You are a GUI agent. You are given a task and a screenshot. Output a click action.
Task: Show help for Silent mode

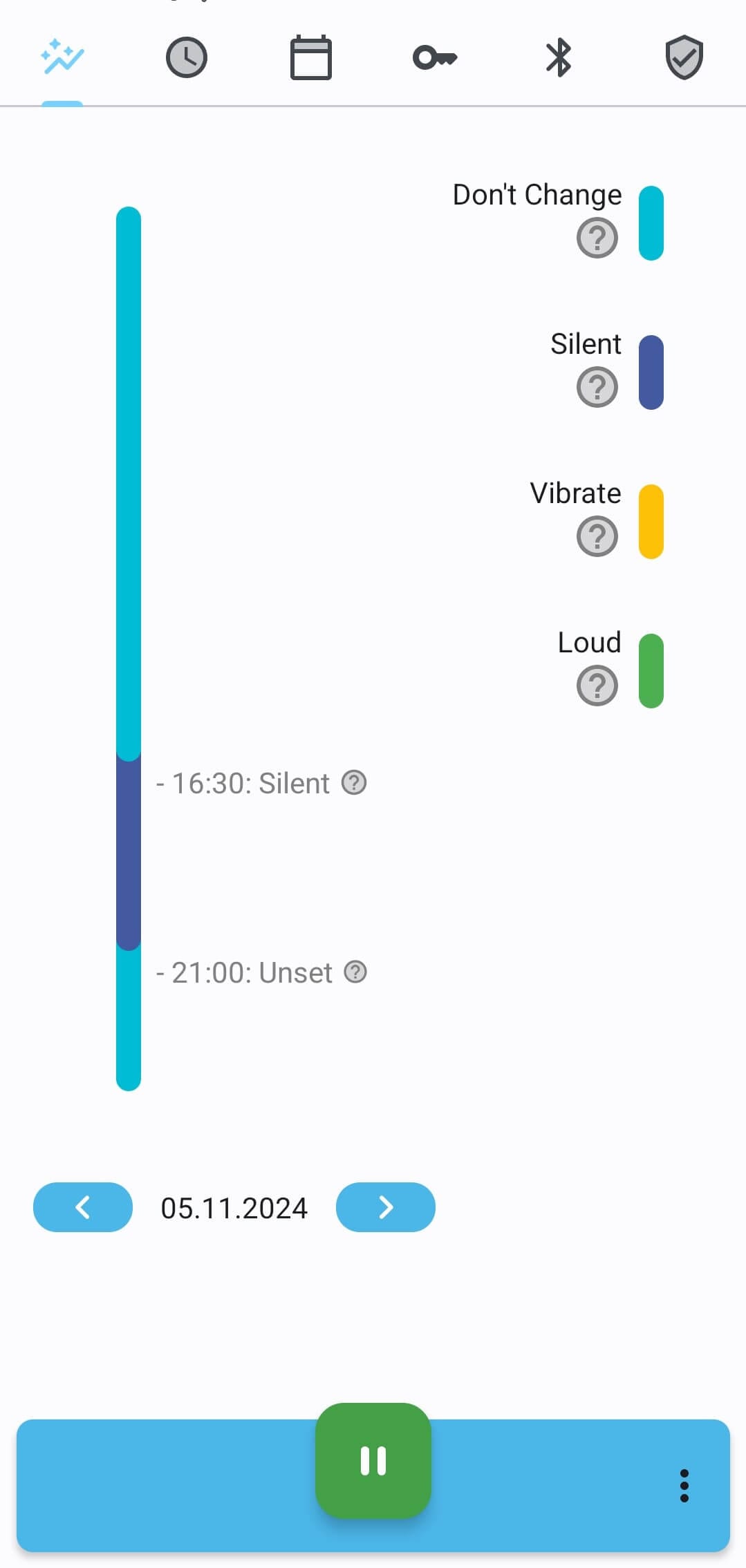597,387
